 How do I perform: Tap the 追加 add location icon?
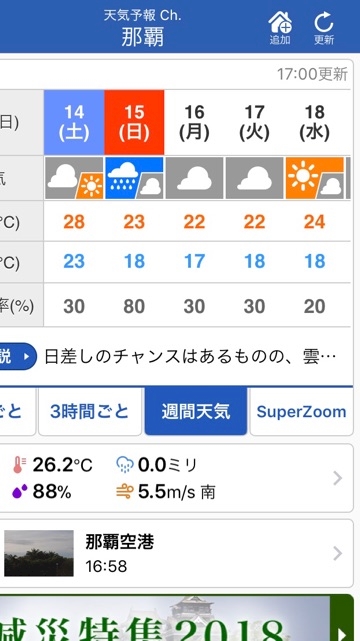coord(280,27)
